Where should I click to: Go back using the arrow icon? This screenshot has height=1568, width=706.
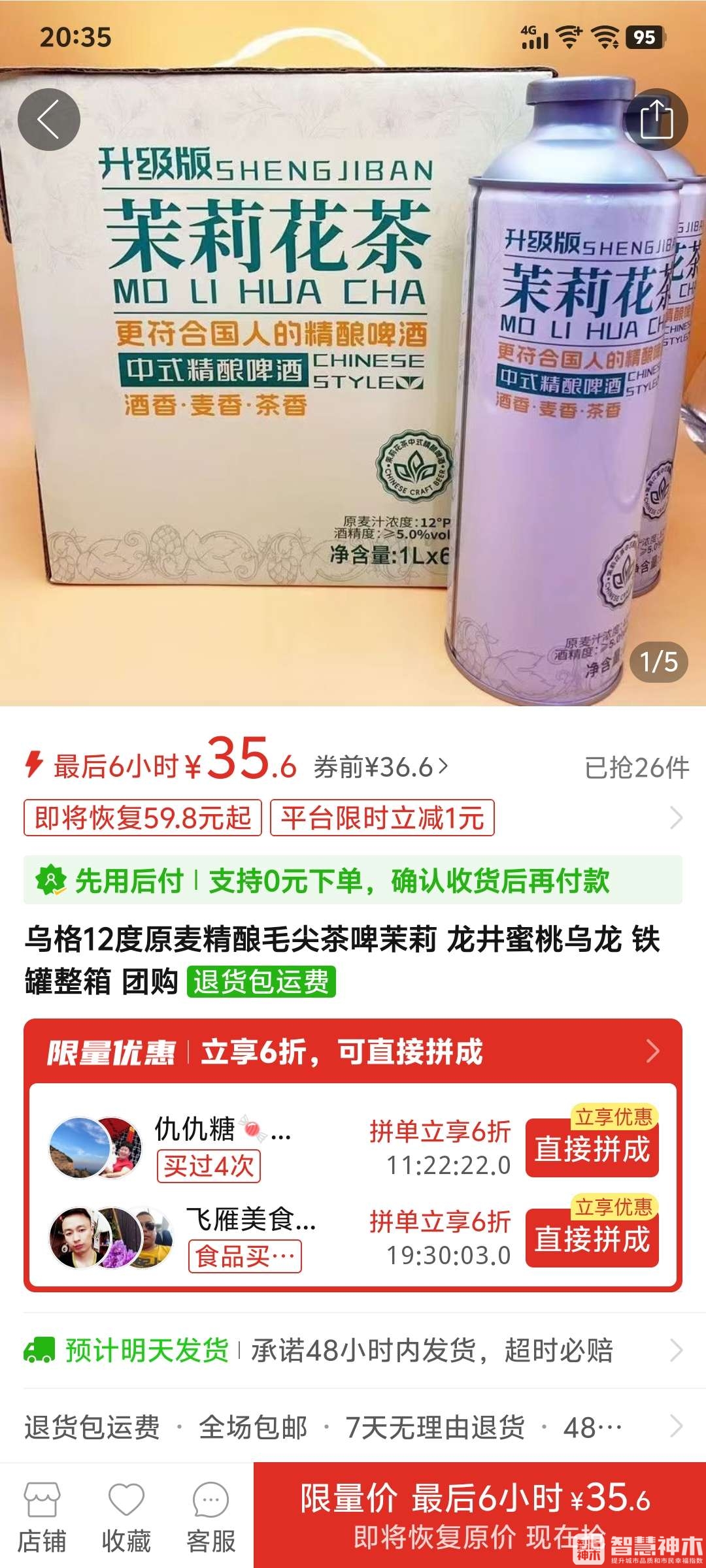coord(48,120)
